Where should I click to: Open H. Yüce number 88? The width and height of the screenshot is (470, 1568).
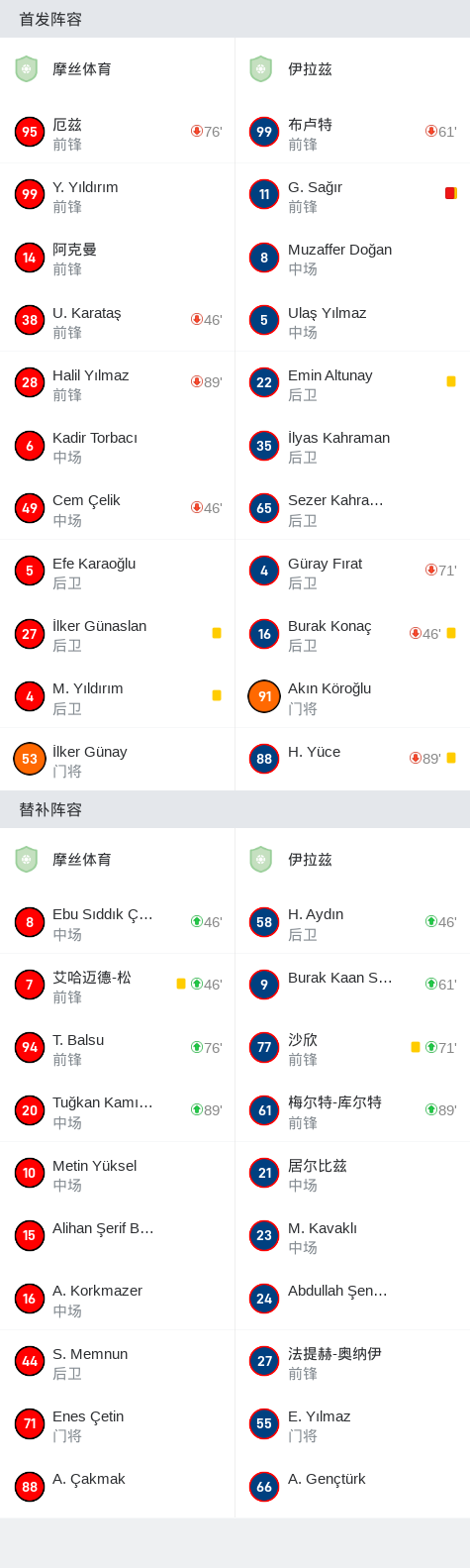click(x=352, y=760)
